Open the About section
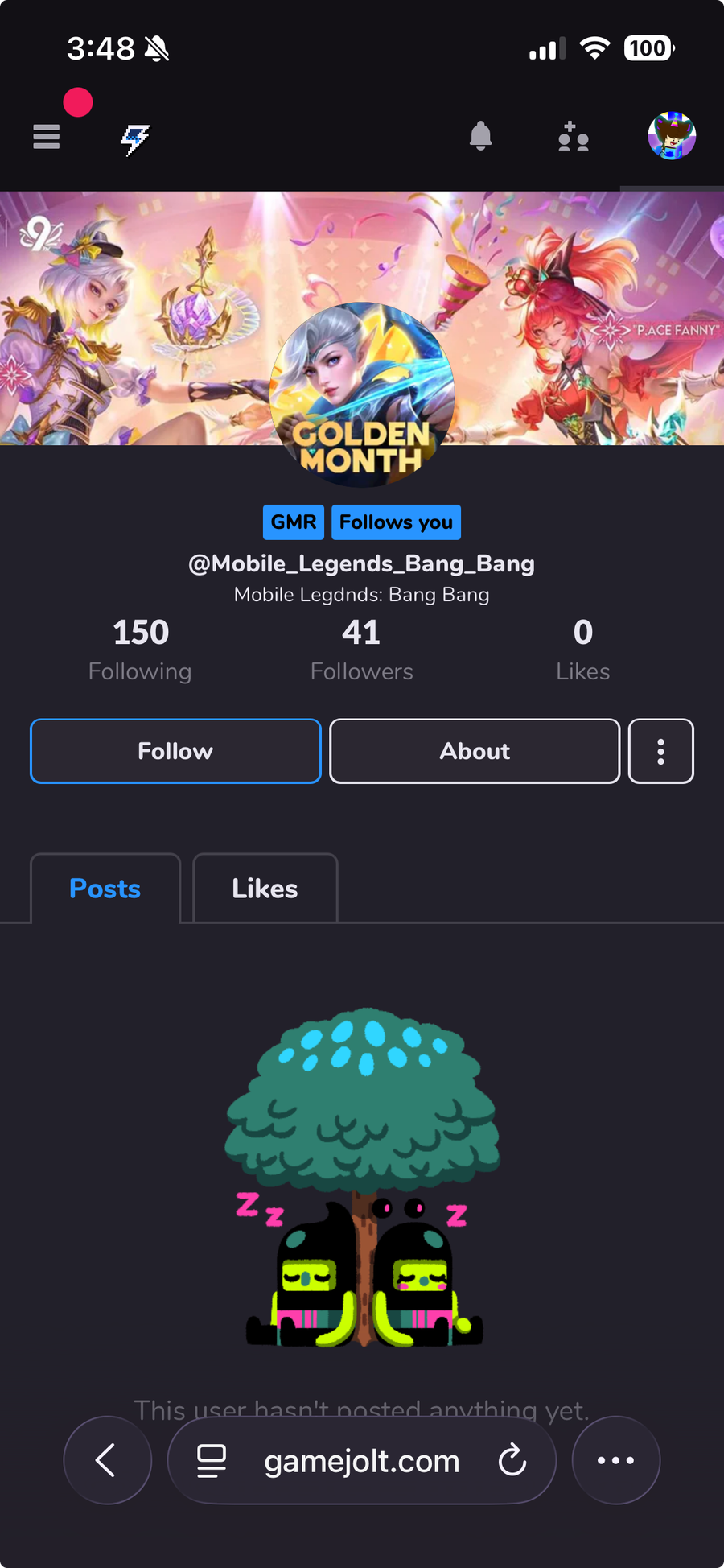The height and width of the screenshot is (1568, 724). tap(475, 751)
